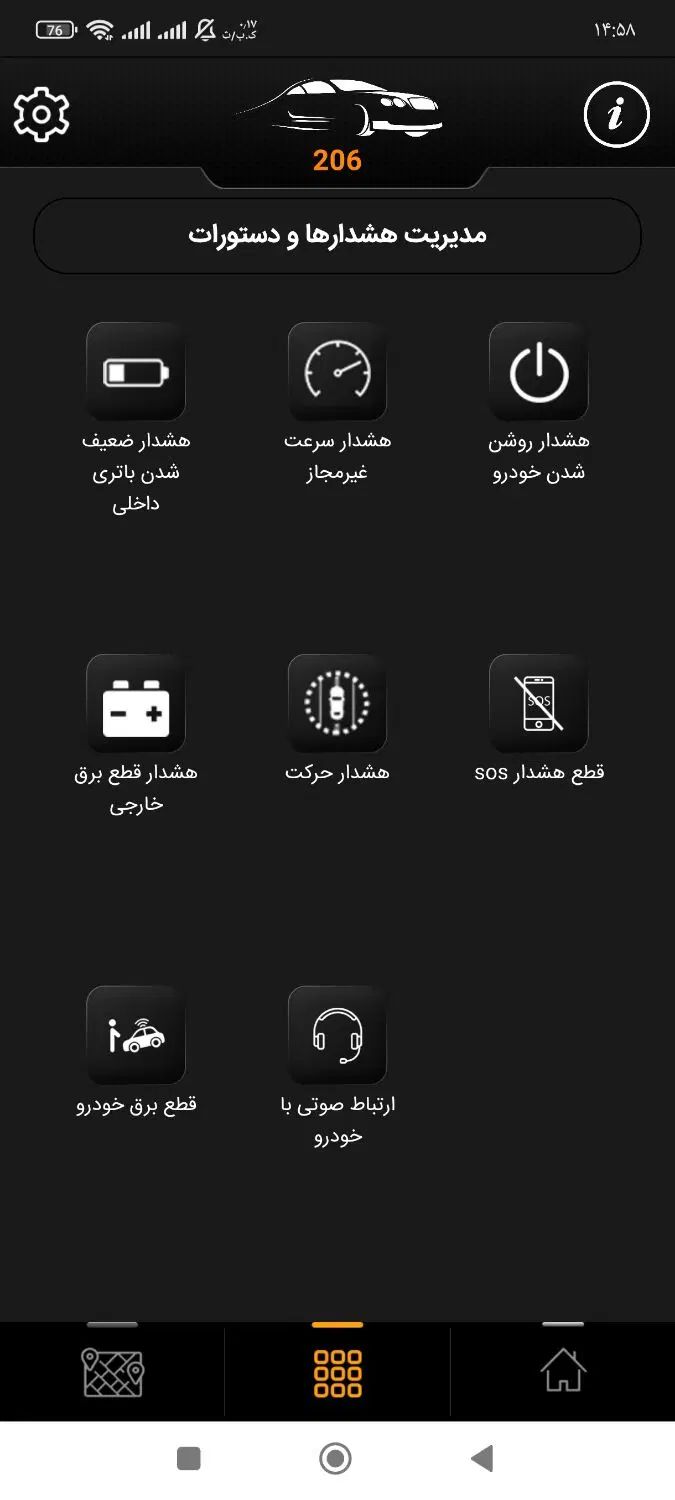Select the cut car power command
The image size is (675, 1500).
[136, 1035]
